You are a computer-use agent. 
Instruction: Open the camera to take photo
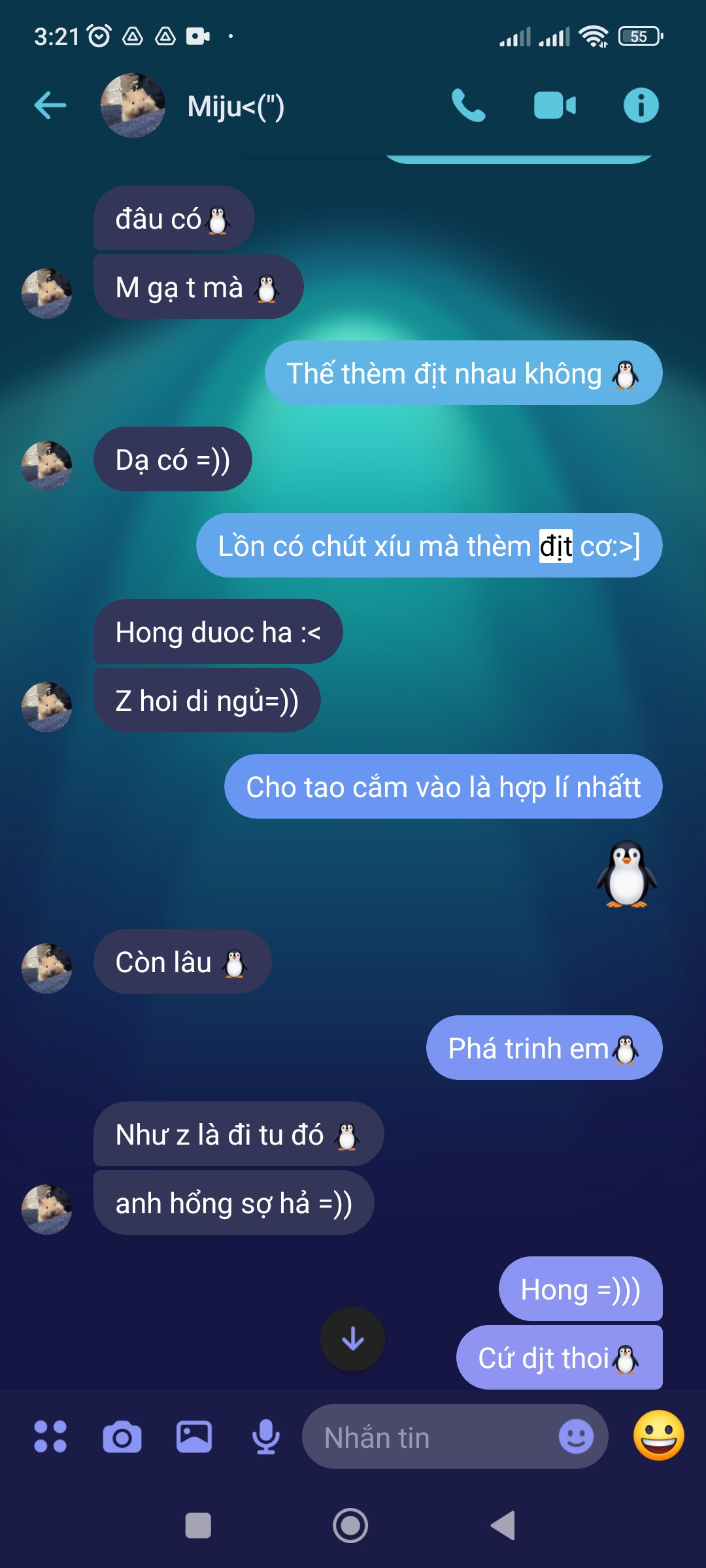click(x=122, y=1437)
